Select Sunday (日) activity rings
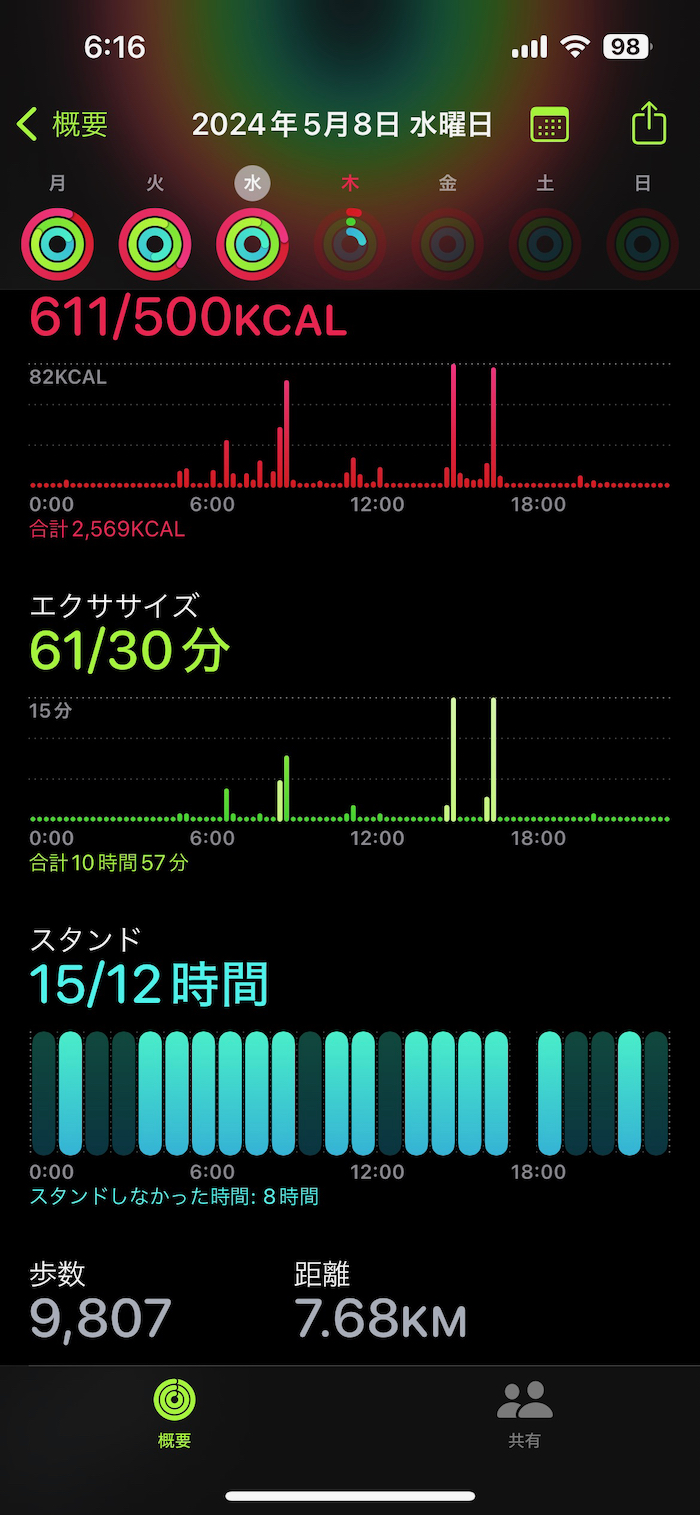Viewport: 700px width, 1515px height. 642,243
